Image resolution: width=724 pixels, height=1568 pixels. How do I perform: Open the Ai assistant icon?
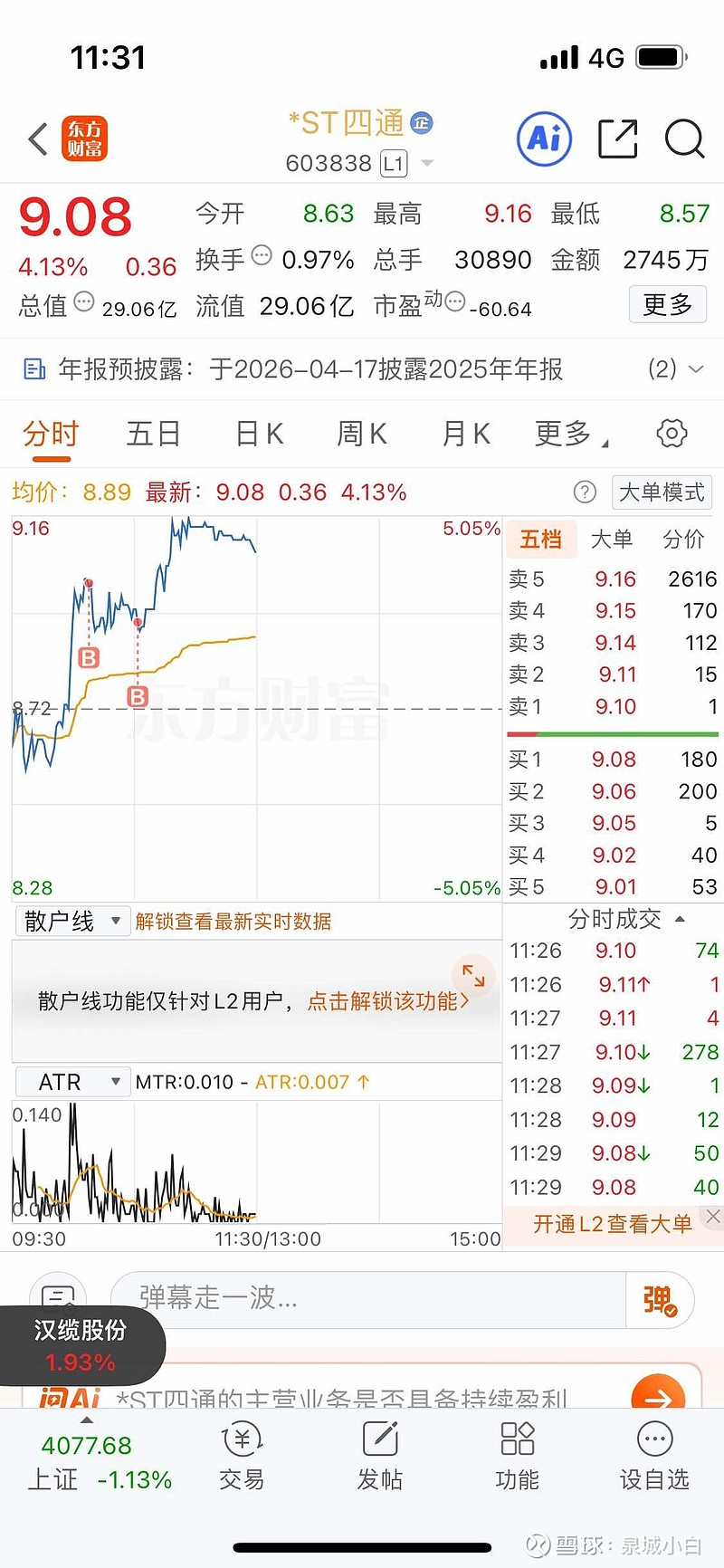coord(544,139)
